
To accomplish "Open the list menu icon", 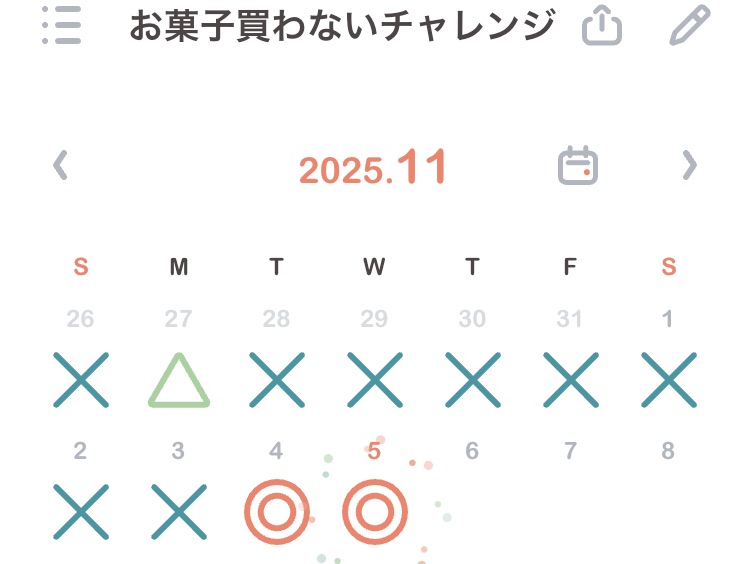I will coord(62,25).
